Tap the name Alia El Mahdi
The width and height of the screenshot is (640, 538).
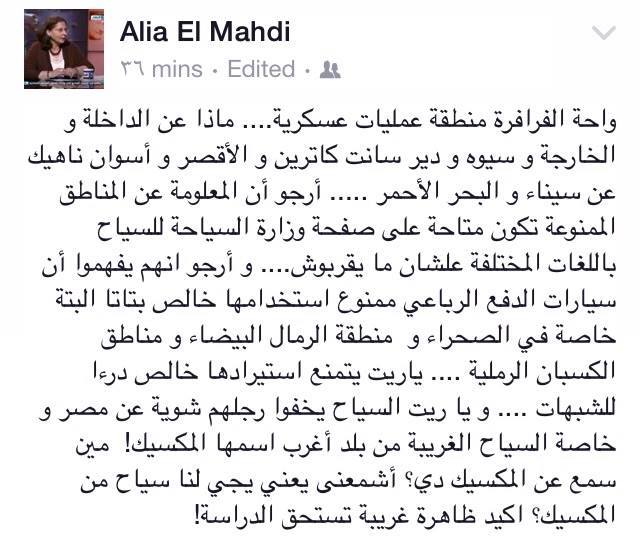[x=205, y=32]
